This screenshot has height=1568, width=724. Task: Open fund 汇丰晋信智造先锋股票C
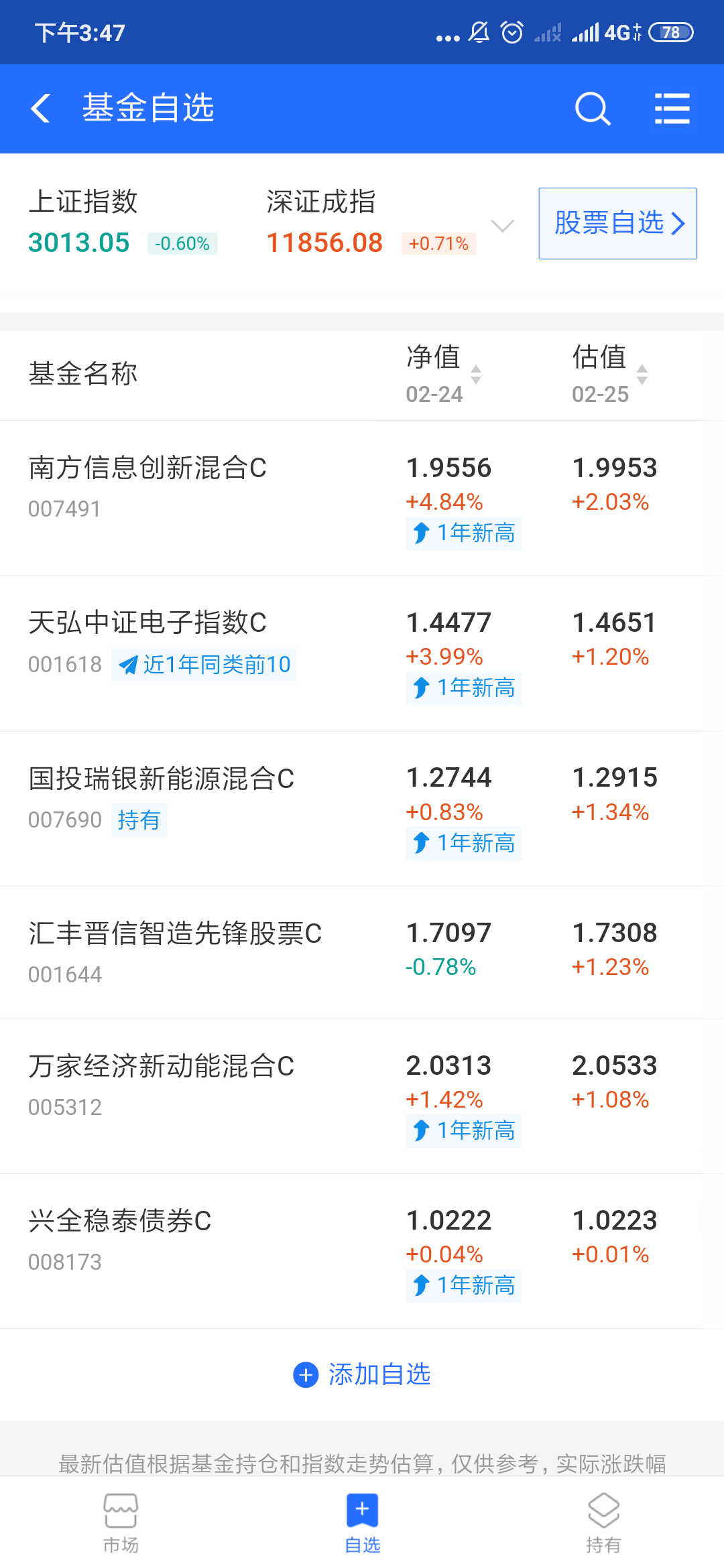click(174, 933)
